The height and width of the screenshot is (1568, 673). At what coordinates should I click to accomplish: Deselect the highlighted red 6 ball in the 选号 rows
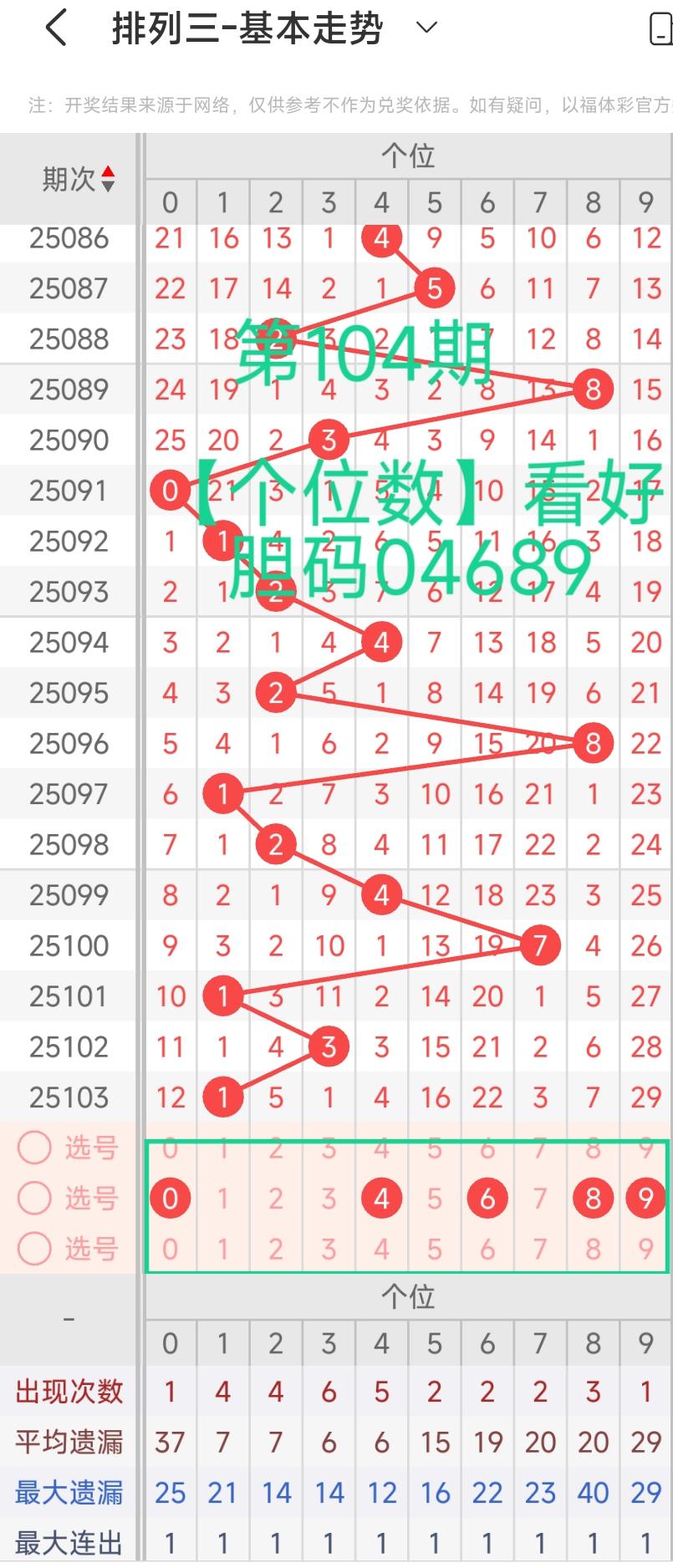coord(487,1199)
